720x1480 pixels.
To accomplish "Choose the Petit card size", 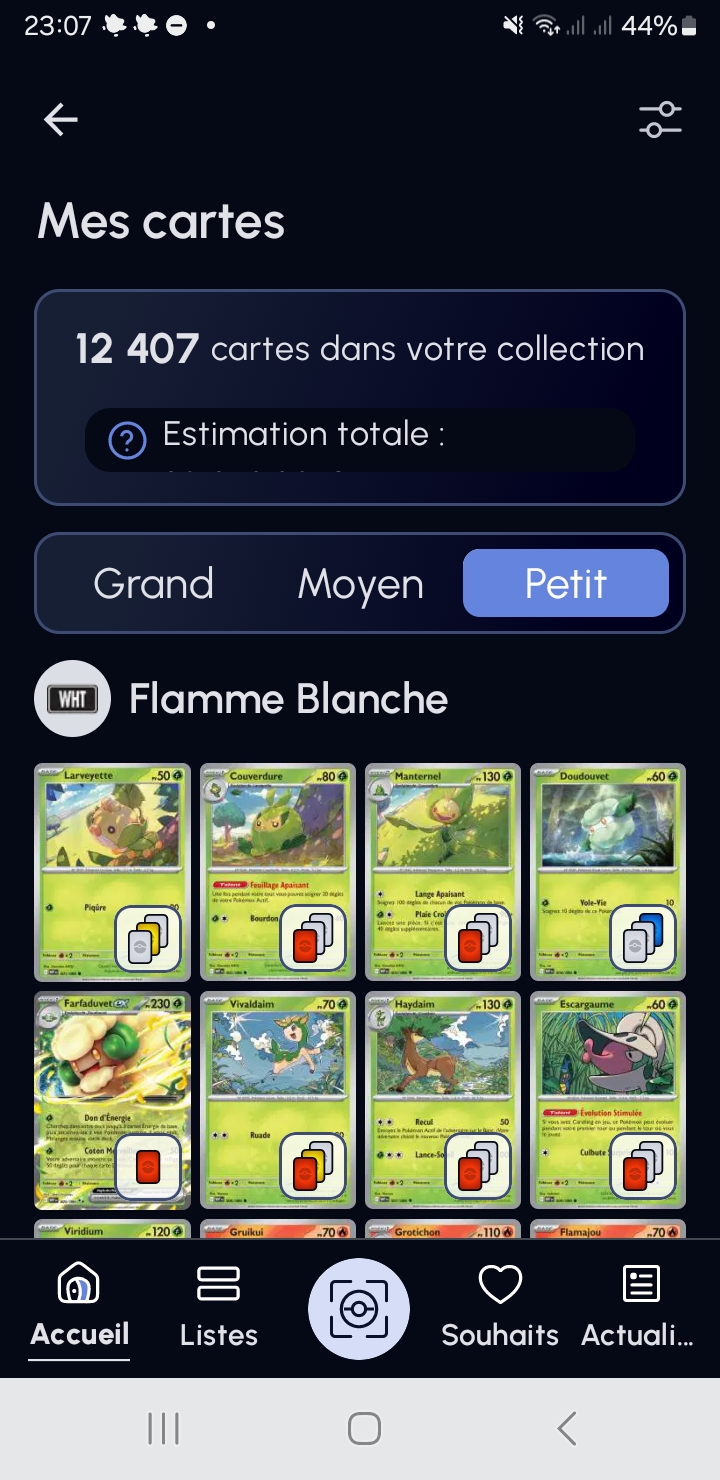I will 565,584.
